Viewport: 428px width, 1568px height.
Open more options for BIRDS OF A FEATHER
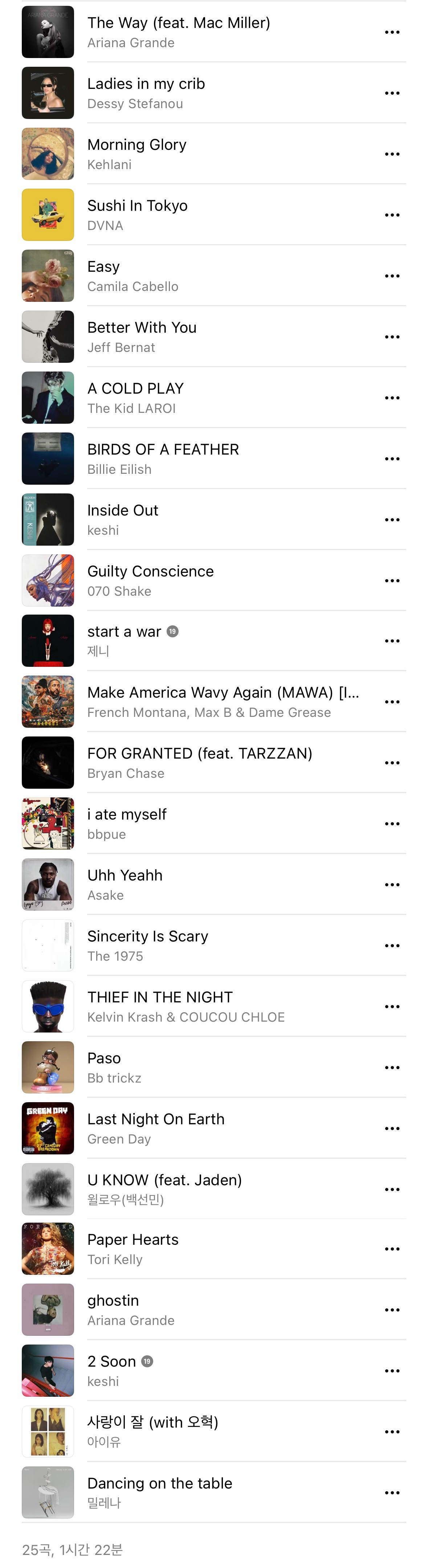click(x=392, y=458)
